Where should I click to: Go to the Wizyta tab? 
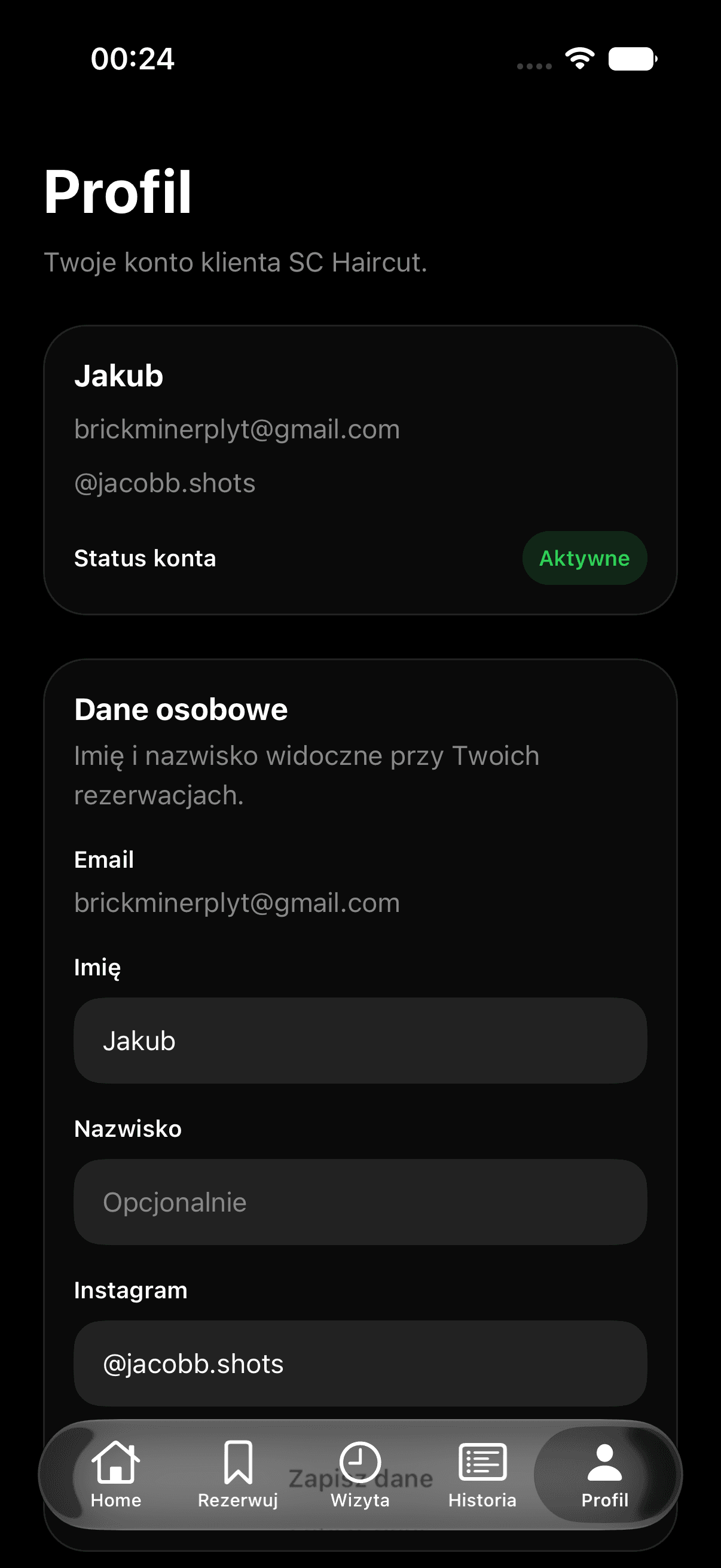click(360, 1474)
